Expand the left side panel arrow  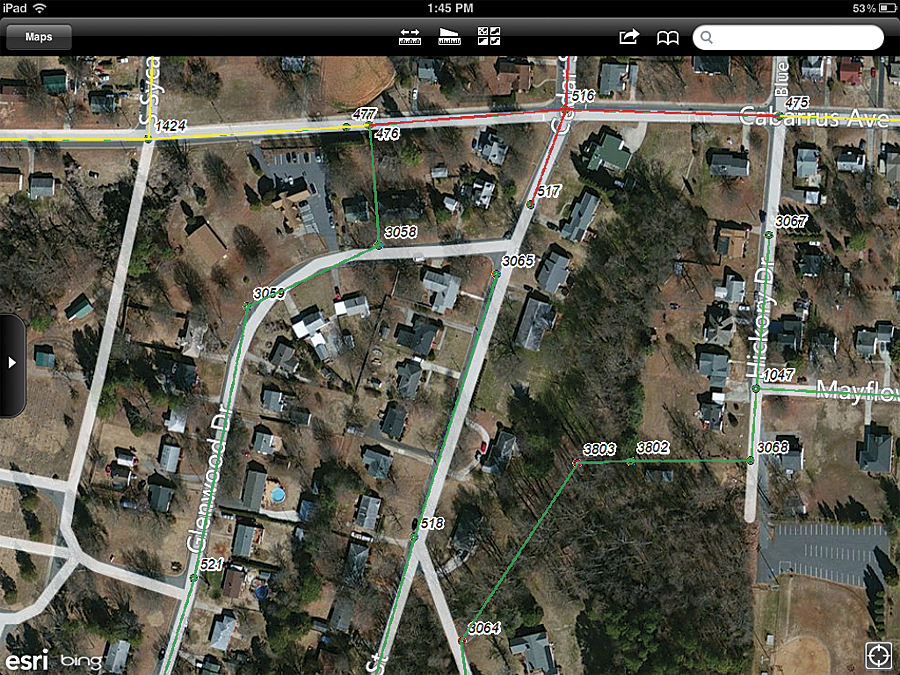point(12,363)
